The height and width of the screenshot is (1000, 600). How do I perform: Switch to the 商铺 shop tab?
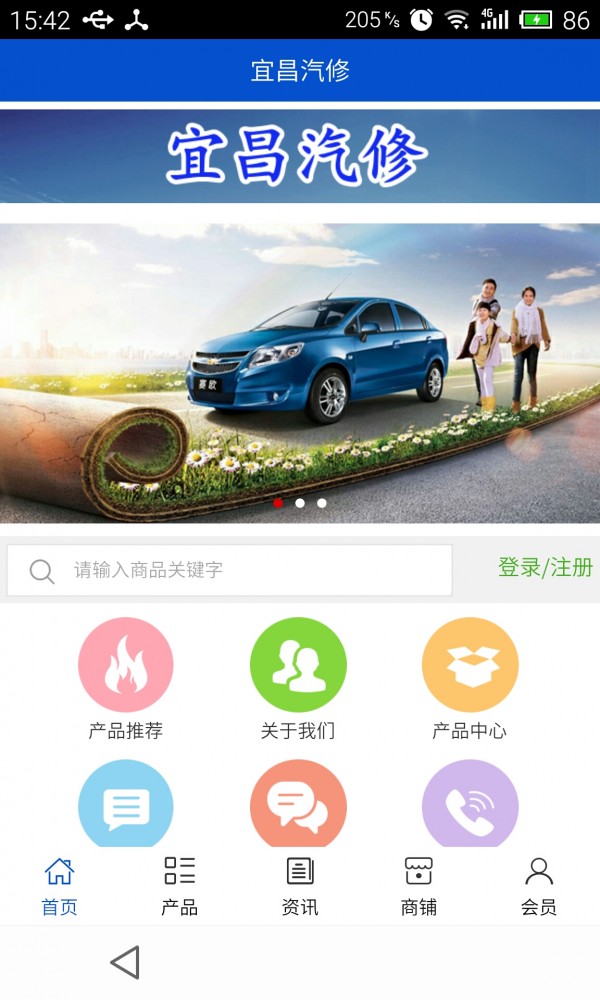(x=419, y=886)
